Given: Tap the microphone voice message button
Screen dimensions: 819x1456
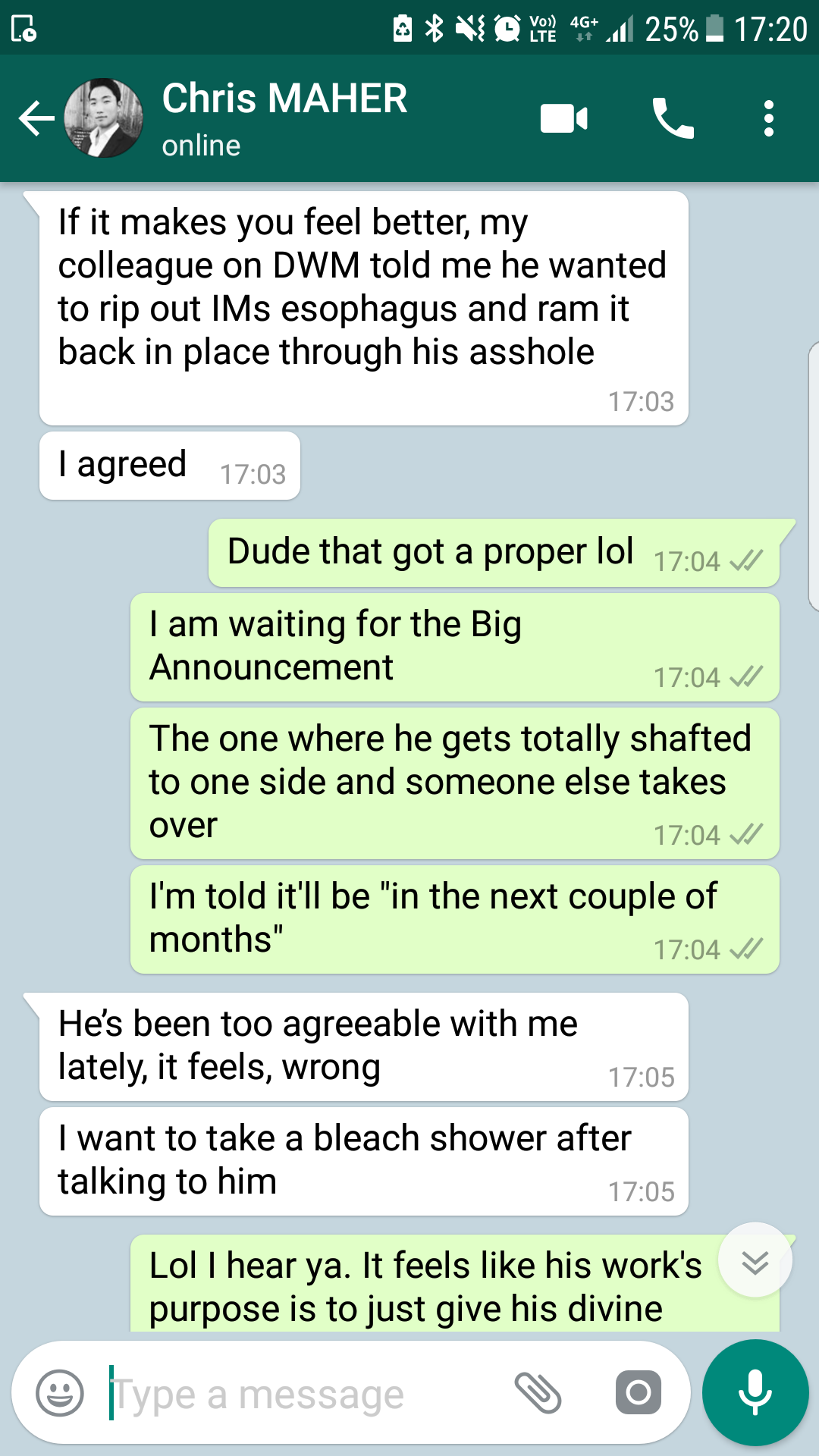Looking at the screenshot, I should pyautogui.click(x=755, y=1393).
